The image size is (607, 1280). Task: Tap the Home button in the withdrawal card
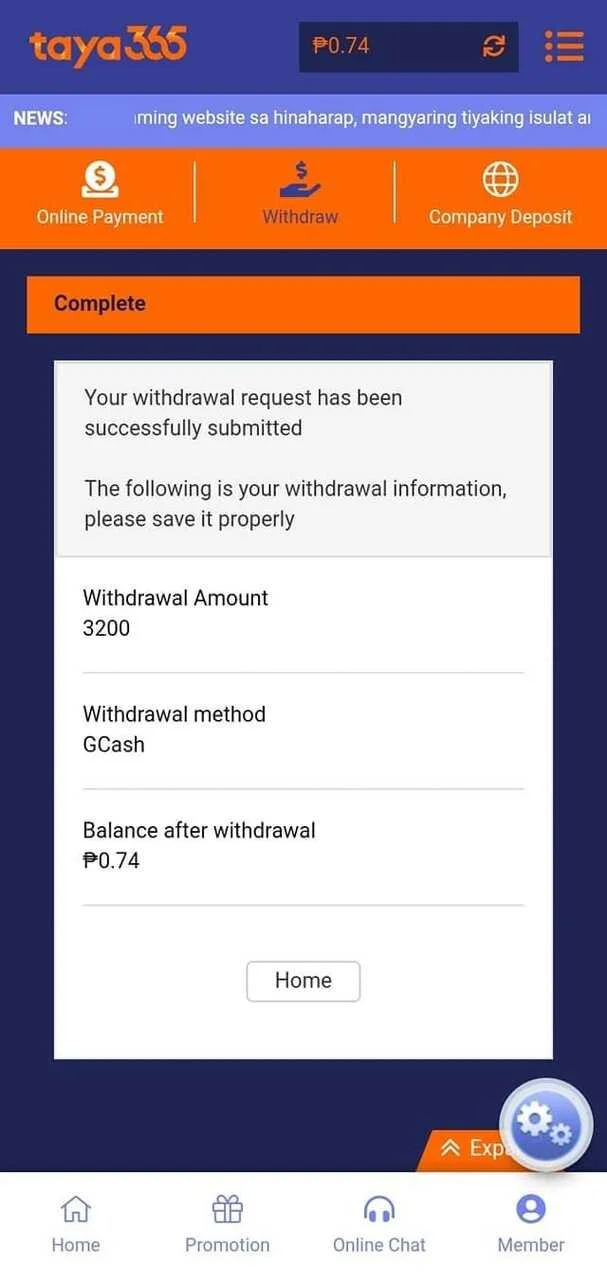point(303,981)
